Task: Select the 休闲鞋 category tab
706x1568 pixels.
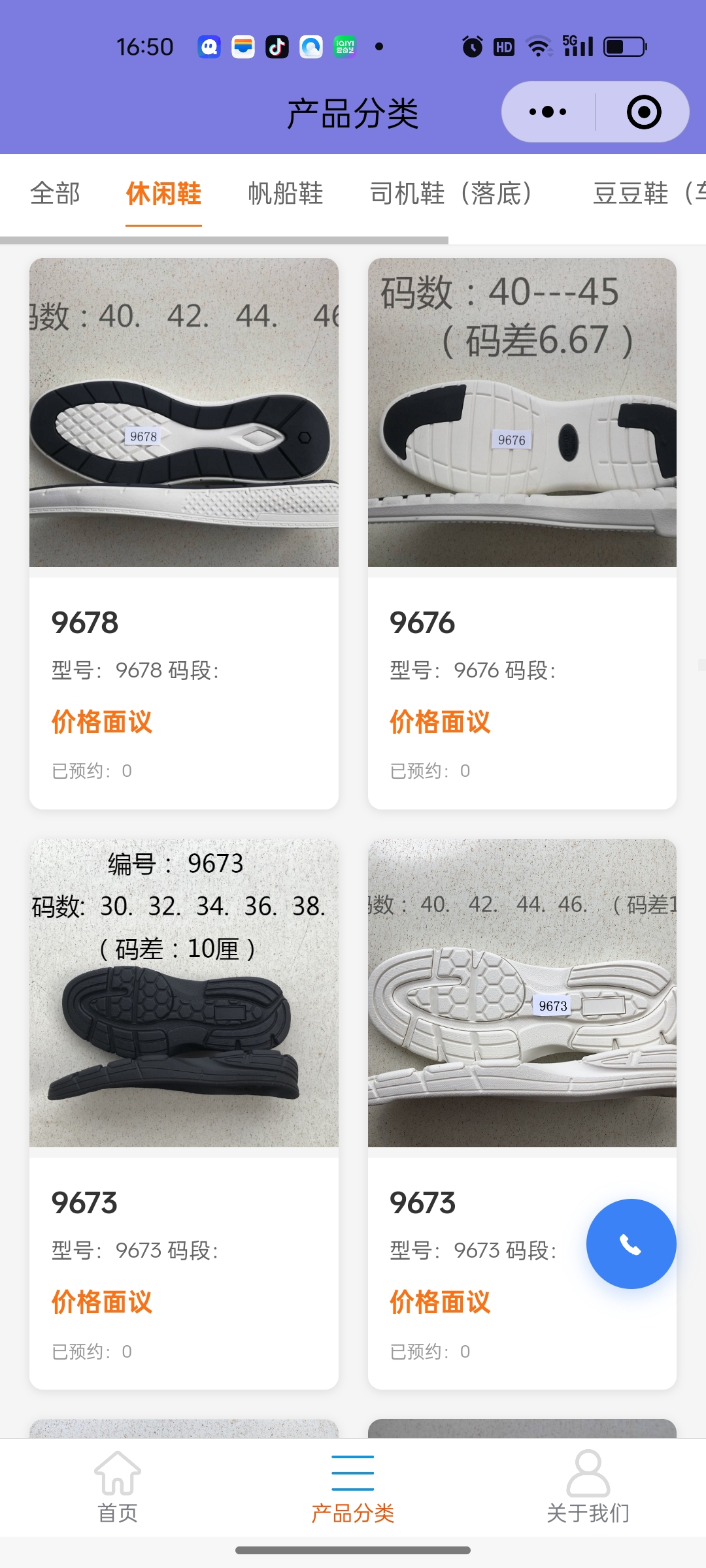Action: tap(163, 194)
